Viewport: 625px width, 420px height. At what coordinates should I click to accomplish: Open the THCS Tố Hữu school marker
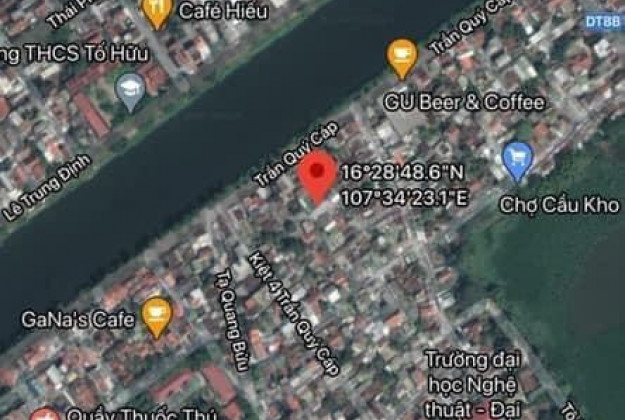pos(130,91)
